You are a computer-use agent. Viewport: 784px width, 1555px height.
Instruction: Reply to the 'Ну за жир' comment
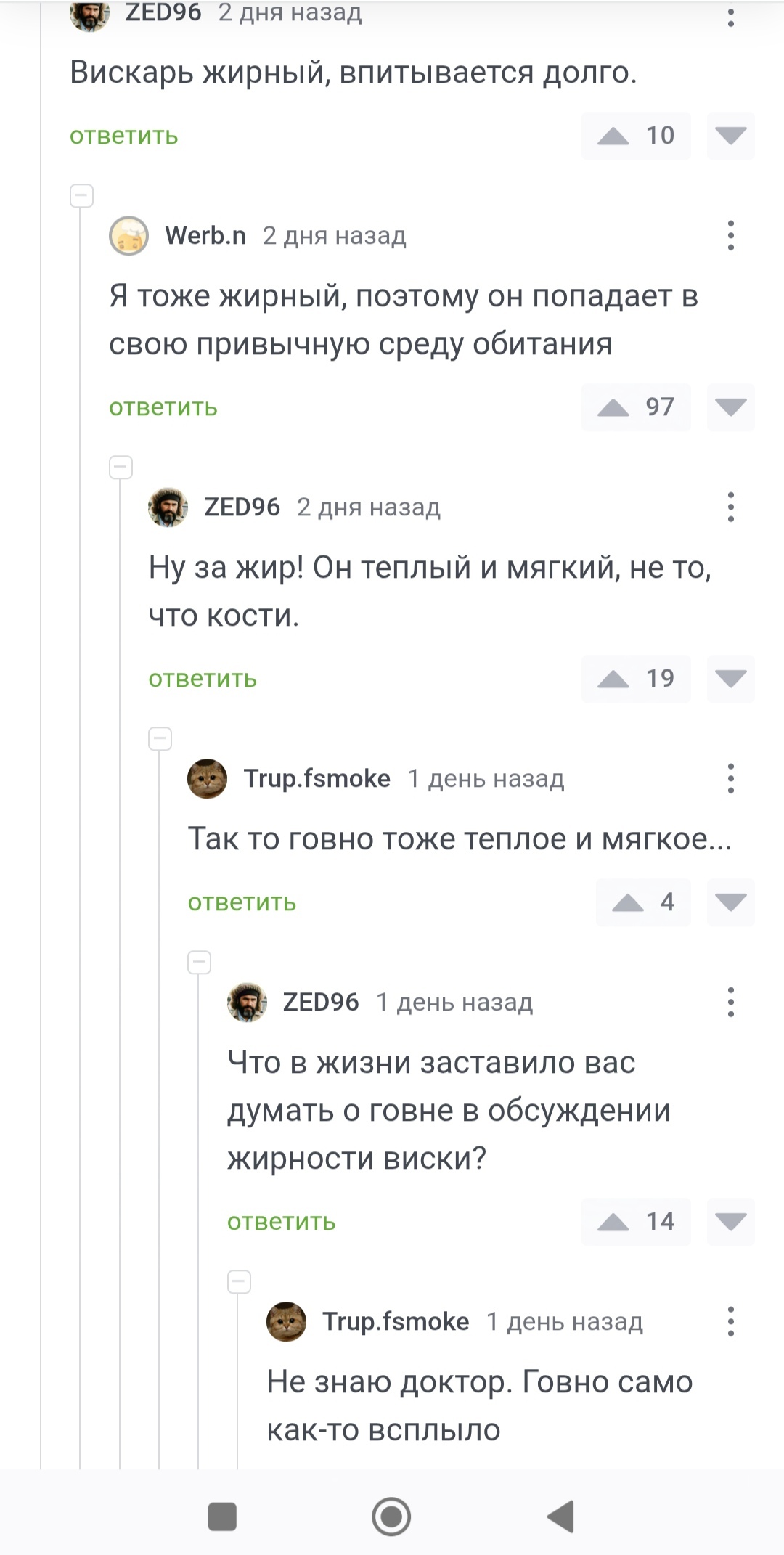pos(203,679)
